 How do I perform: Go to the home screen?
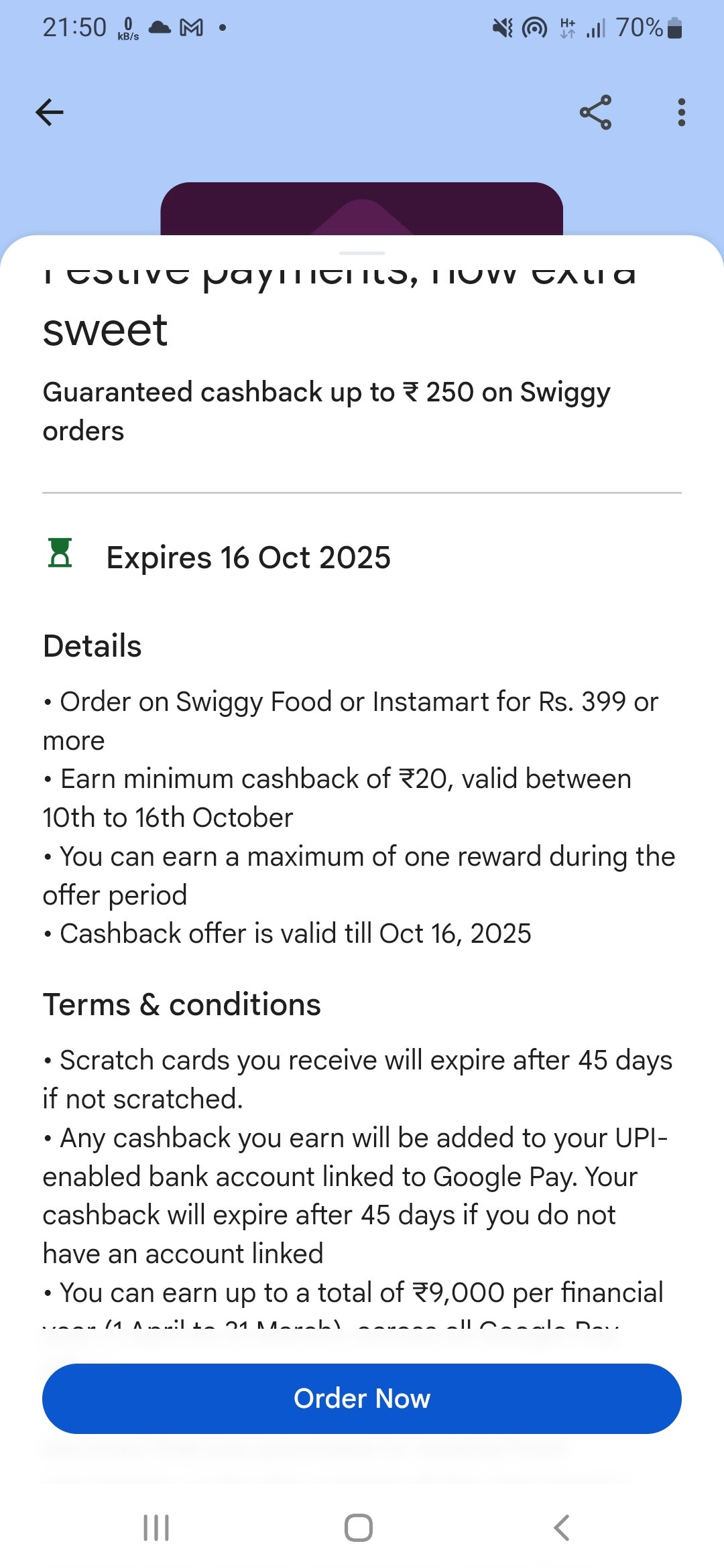(x=359, y=1528)
